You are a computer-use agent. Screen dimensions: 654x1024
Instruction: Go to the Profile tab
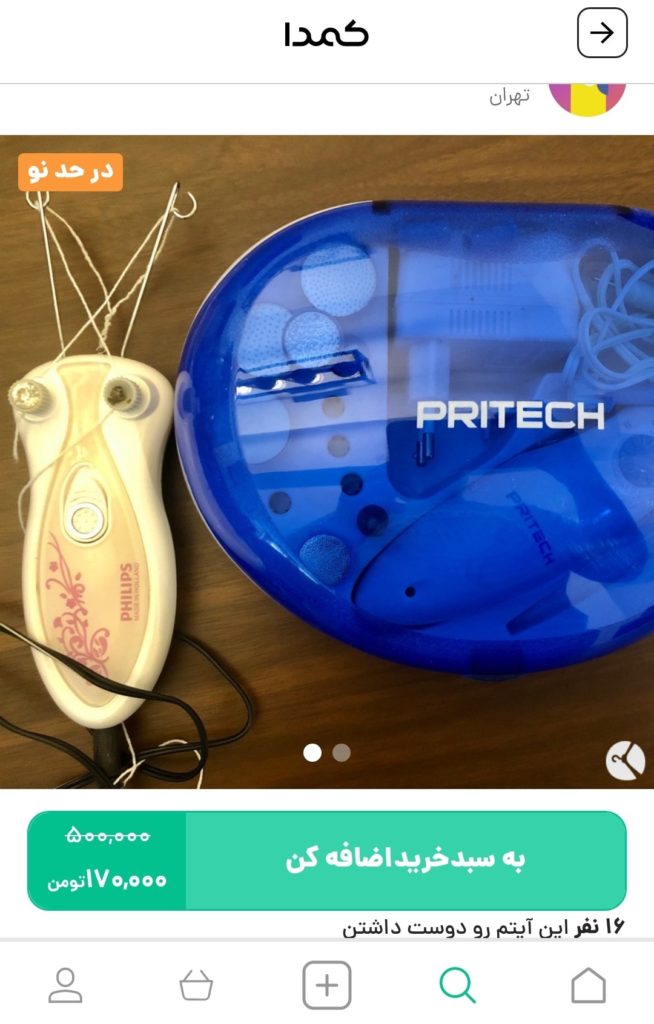click(66, 986)
